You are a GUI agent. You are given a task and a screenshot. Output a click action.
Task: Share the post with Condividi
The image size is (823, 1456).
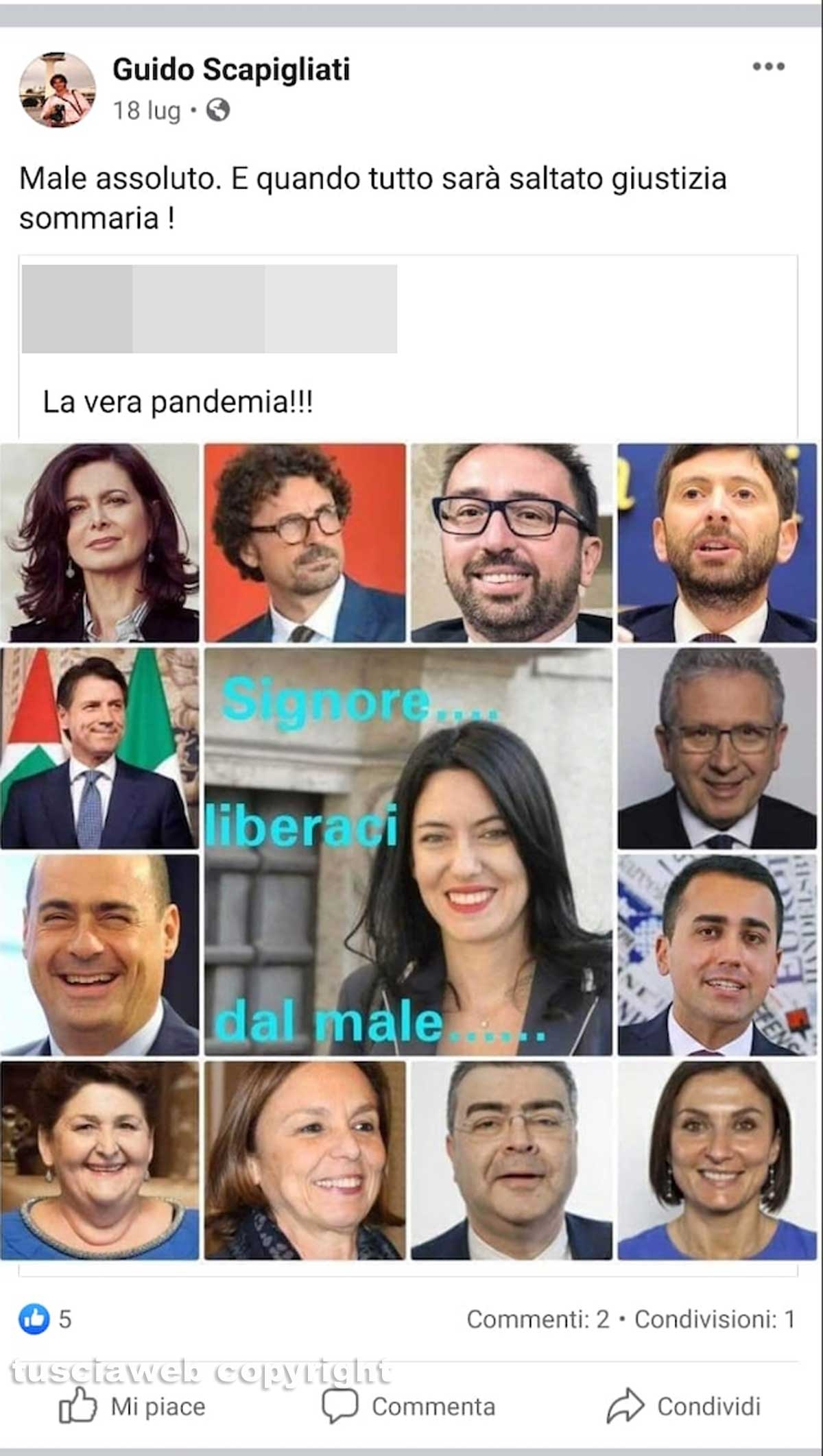click(684, 1407)
